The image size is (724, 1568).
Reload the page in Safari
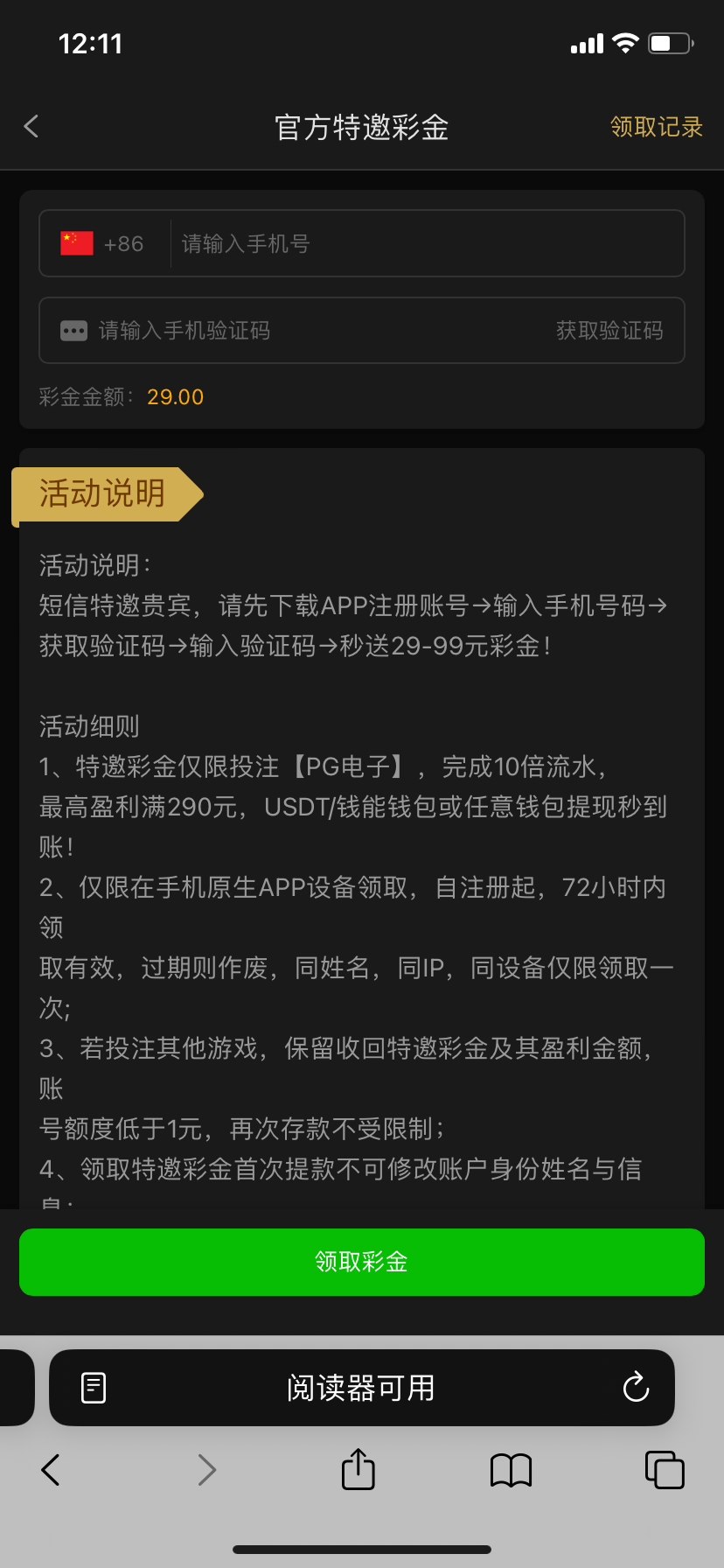636,1388
